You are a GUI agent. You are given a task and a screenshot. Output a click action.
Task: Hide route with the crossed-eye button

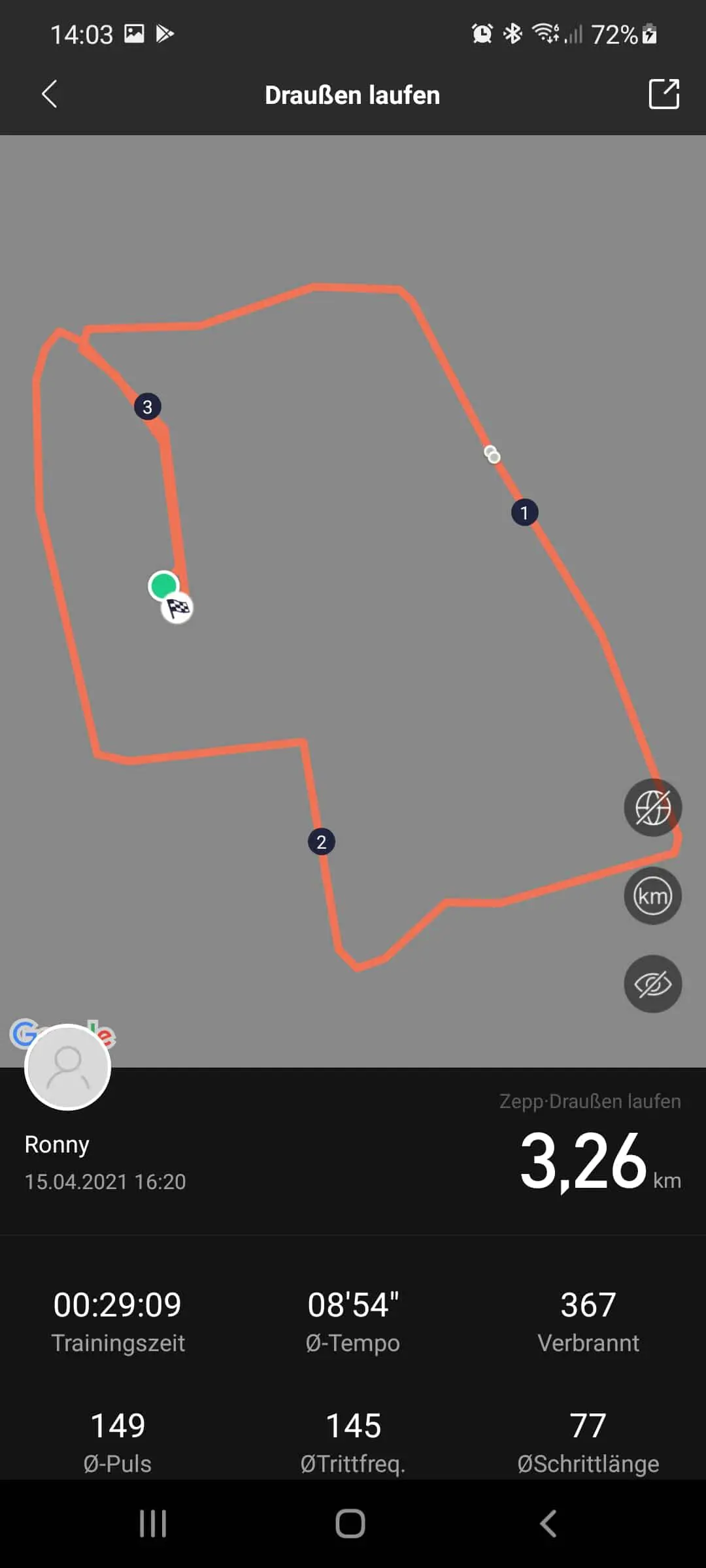(x=652, y=984)
